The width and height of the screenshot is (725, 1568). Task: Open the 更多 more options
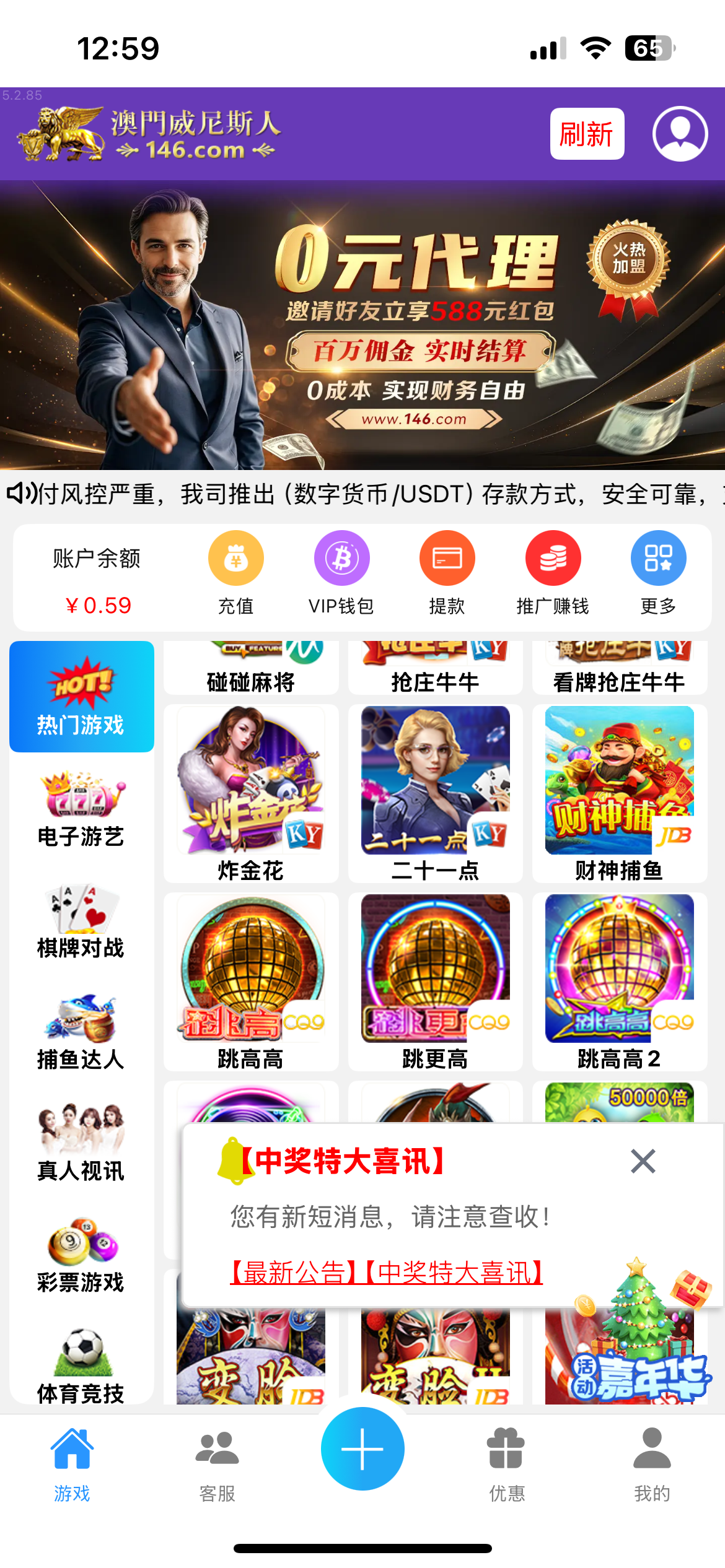[658, 571]
